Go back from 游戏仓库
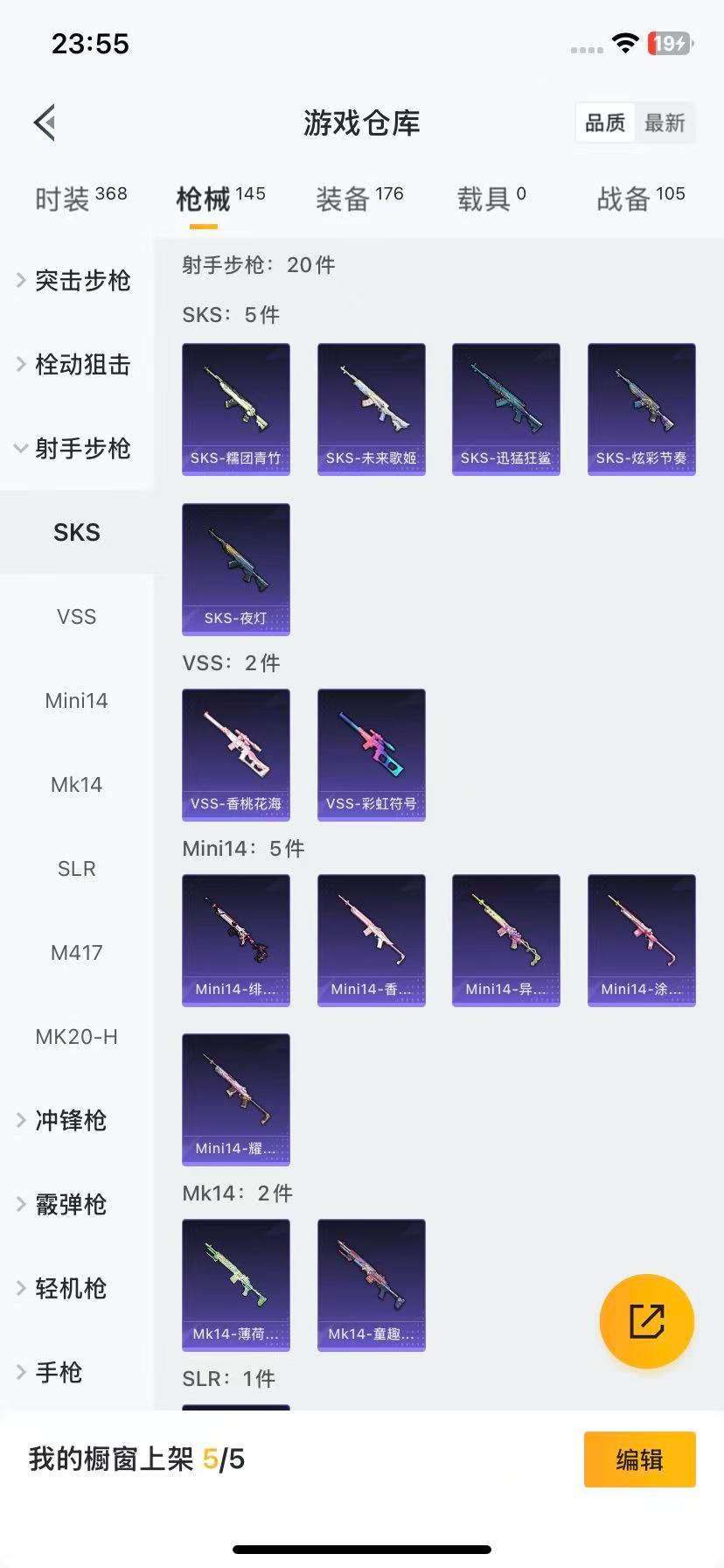 45,122
